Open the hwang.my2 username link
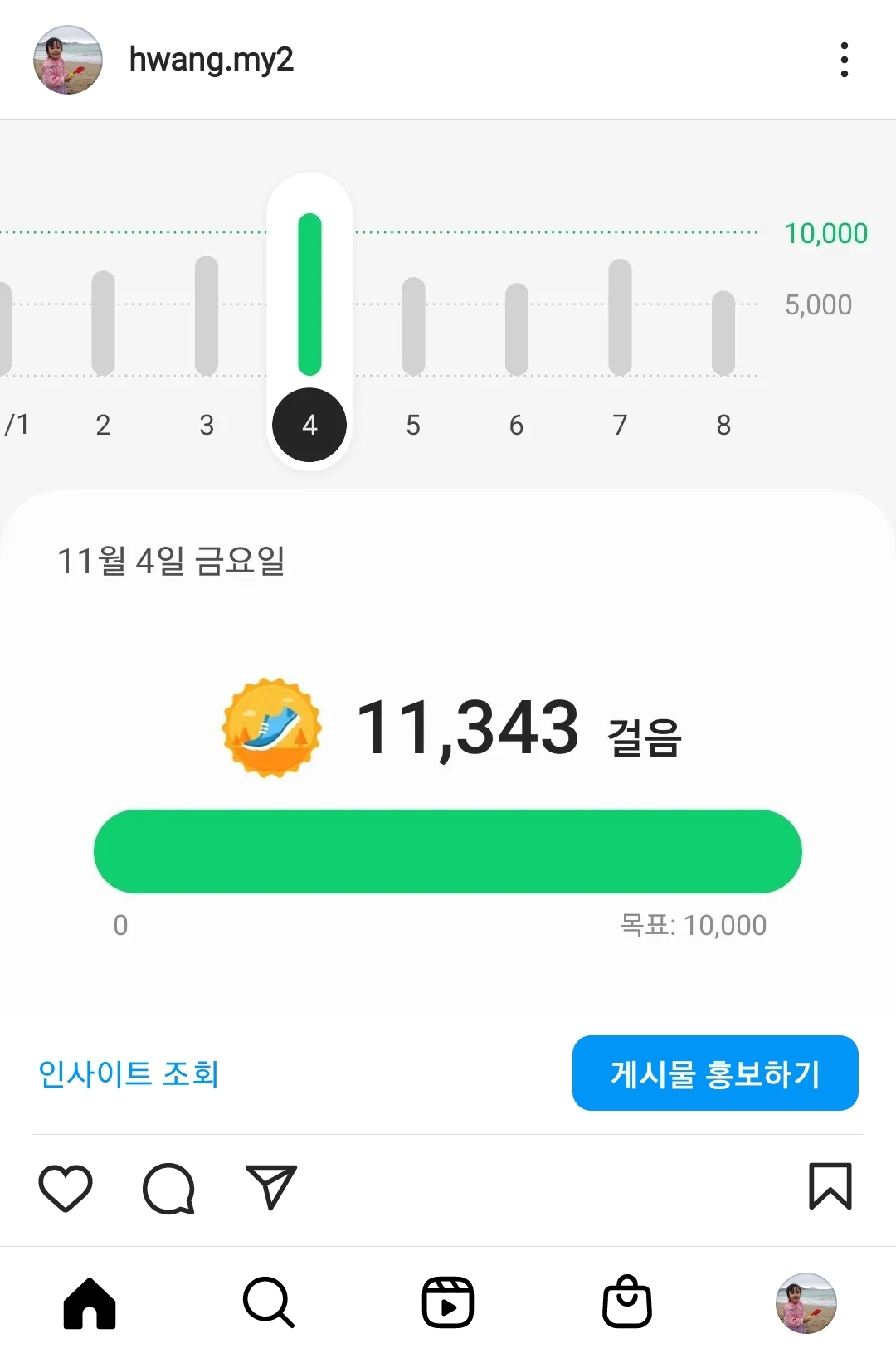896x1358 pixels. (212, 60)
